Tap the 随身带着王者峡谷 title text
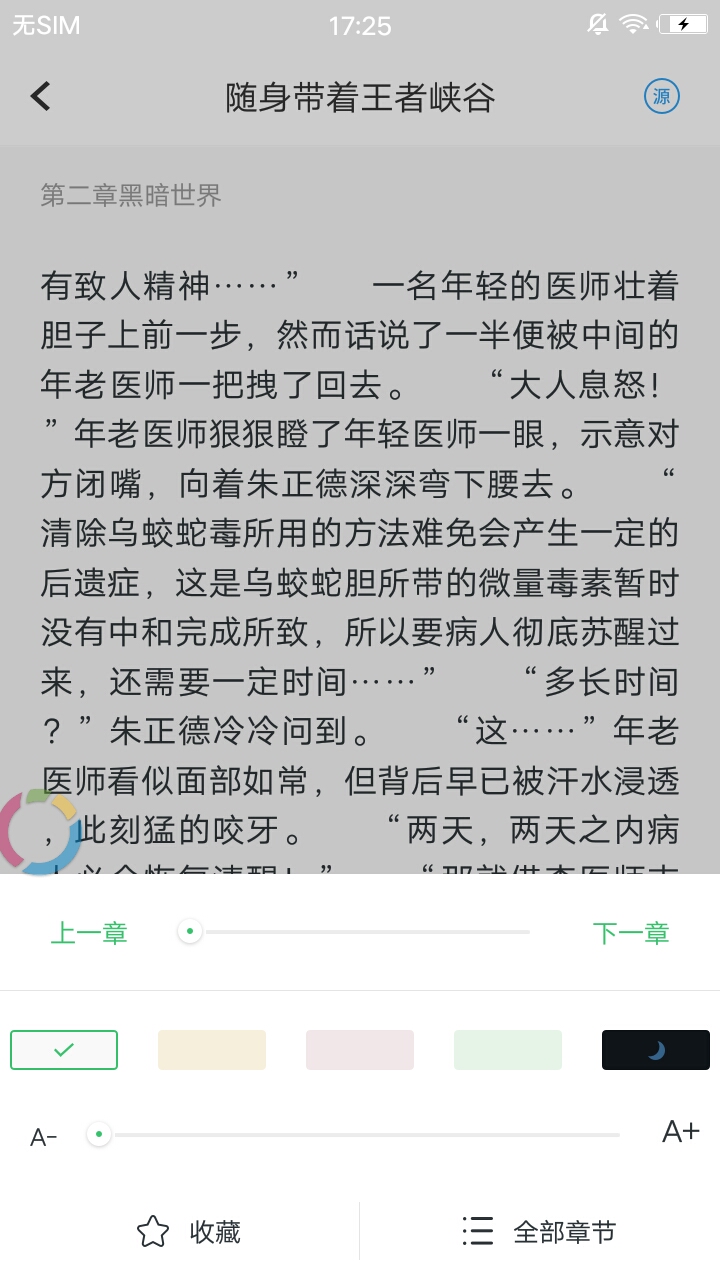 click(x=360, y=96)
